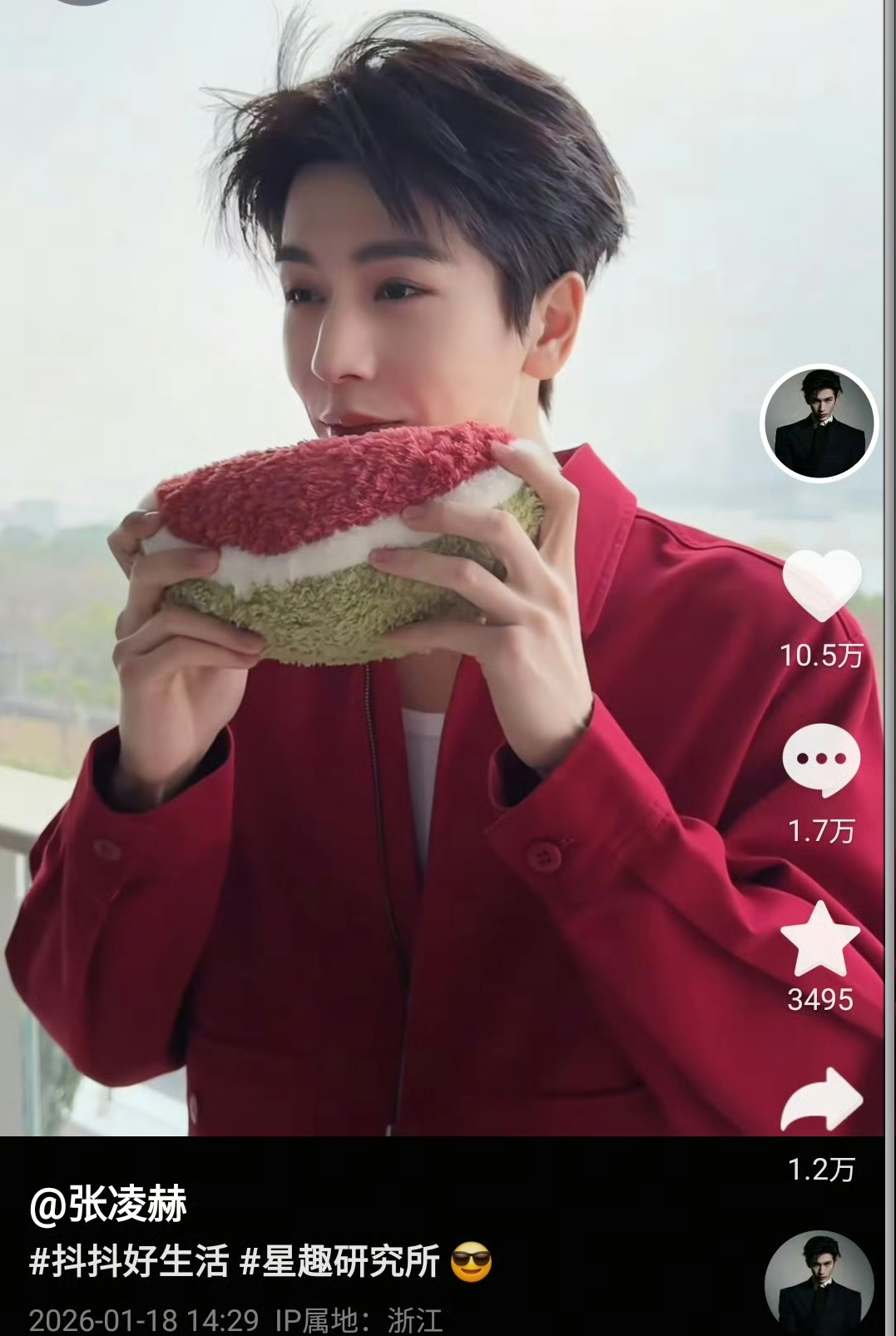This screenshot has height=1336, width=896.
Task: Share this video via the arrow icon
Action: [821, 1100]
